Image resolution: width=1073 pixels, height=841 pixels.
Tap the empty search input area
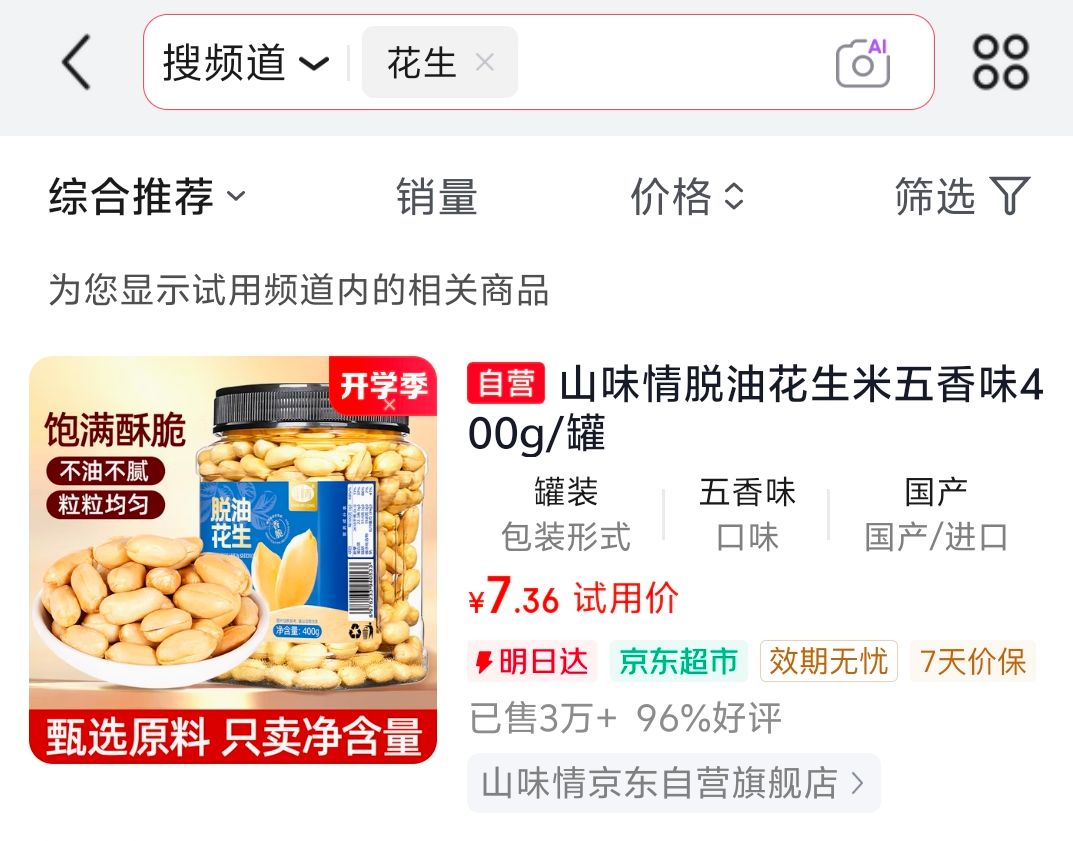coord(674,62)
